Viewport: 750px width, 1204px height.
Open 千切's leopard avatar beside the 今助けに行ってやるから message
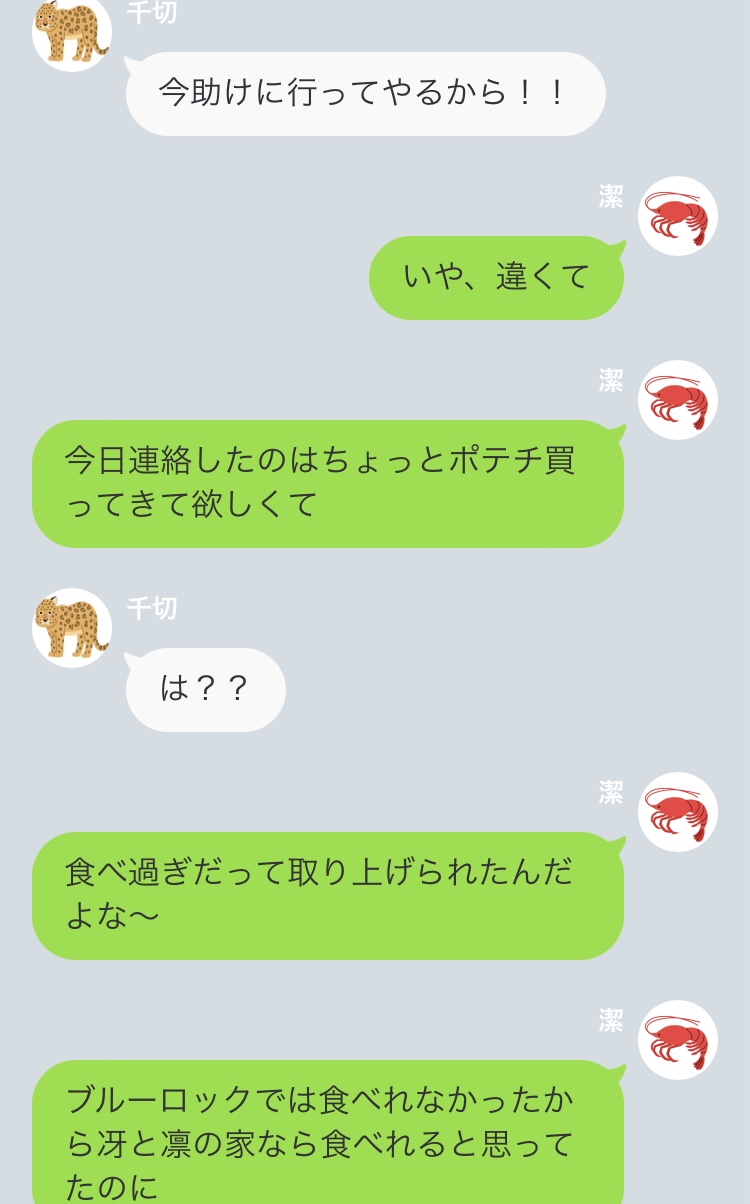(71, 33)
